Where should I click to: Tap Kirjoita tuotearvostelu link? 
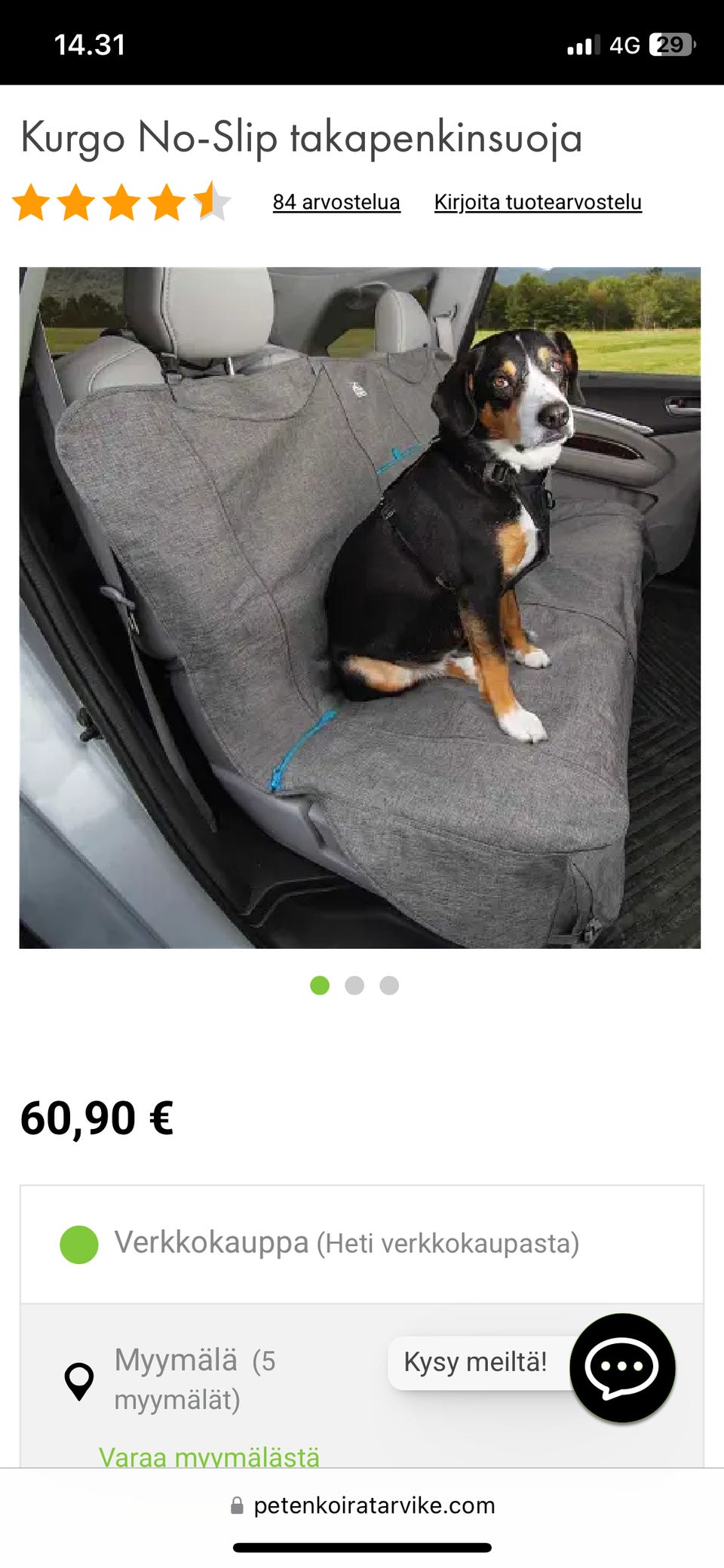pyautogui.click(x=538, y=202)
